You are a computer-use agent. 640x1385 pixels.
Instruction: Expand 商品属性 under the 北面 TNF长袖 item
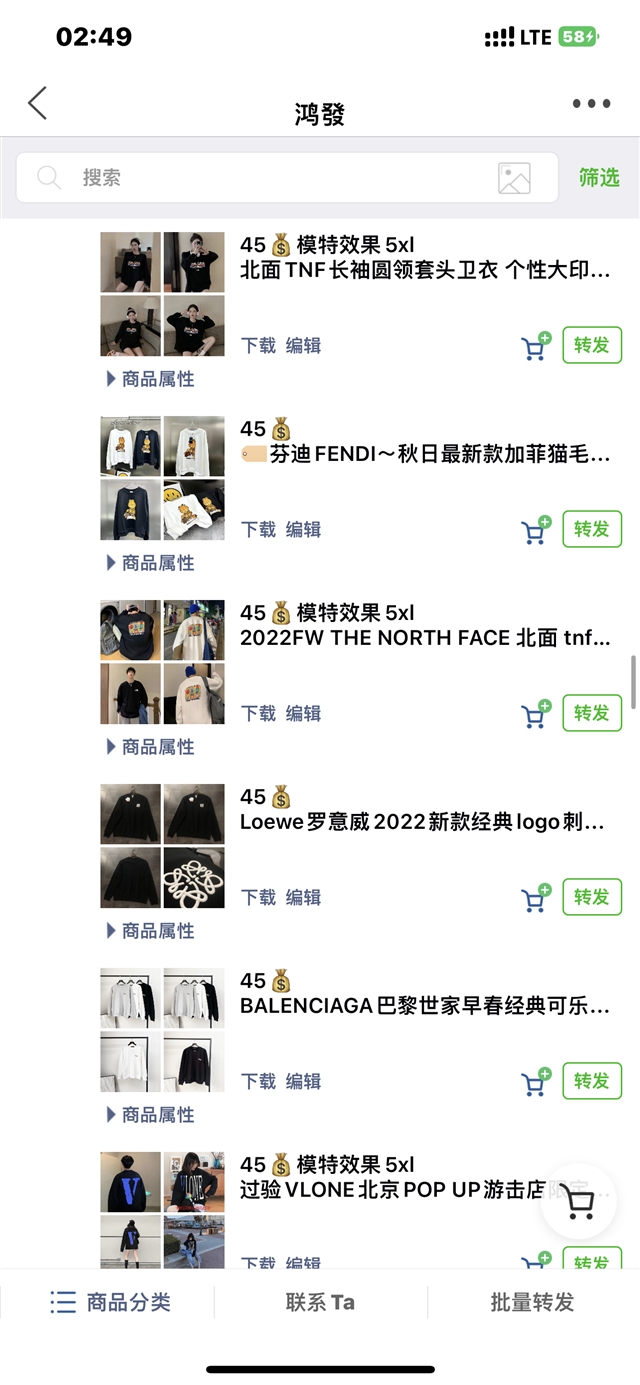(x=151, y=379)
